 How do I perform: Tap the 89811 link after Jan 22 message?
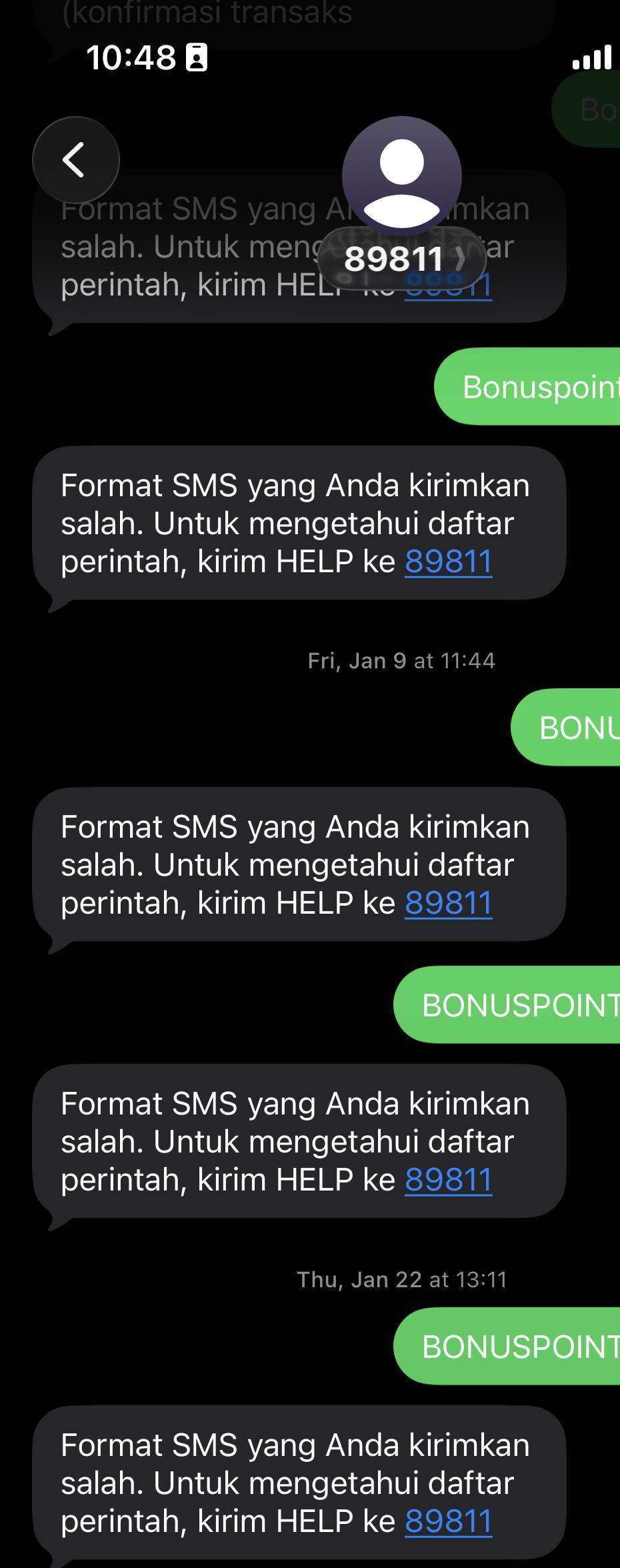(448, 1521)
